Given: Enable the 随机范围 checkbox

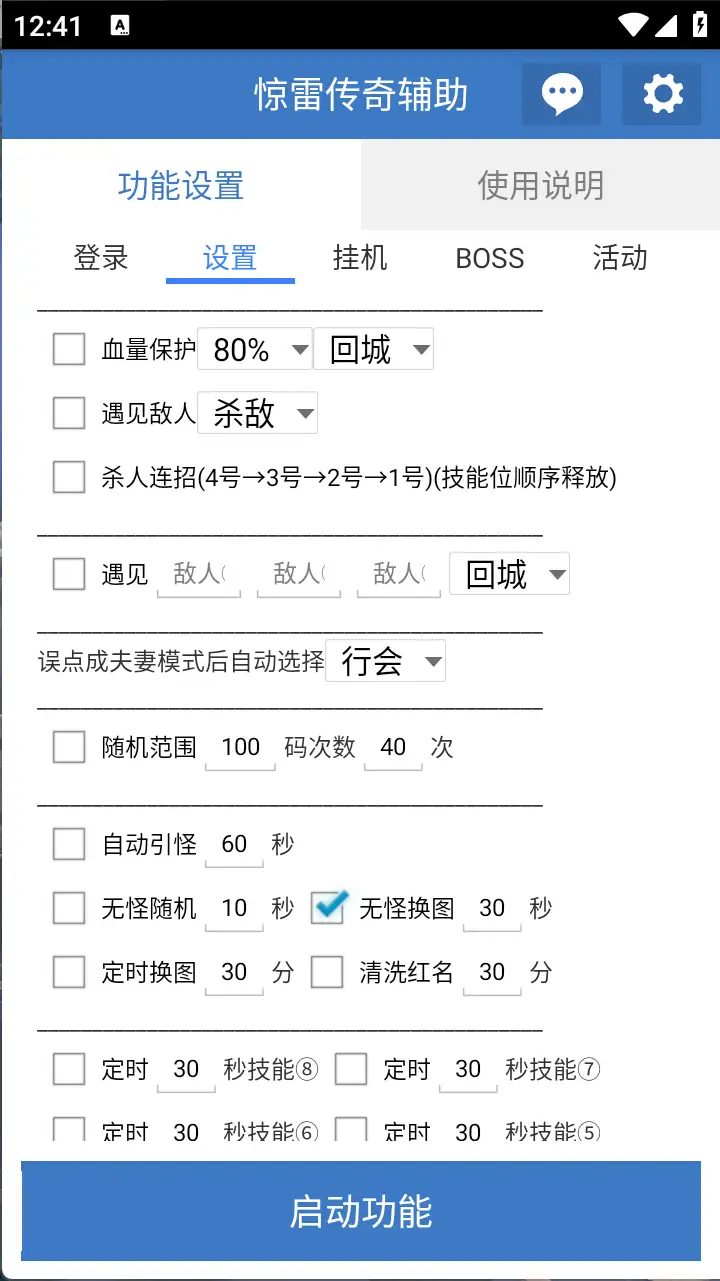Looking at the screenshot, I should [69, 747].
